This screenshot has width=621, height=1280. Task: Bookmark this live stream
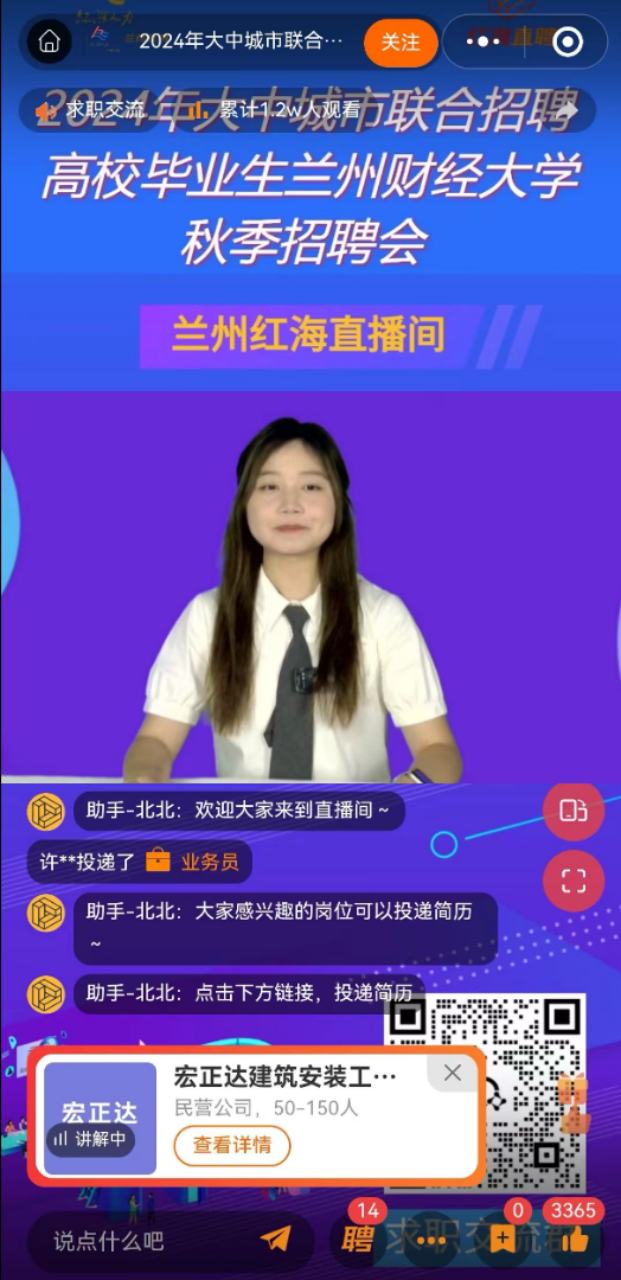pos(503,1240)
